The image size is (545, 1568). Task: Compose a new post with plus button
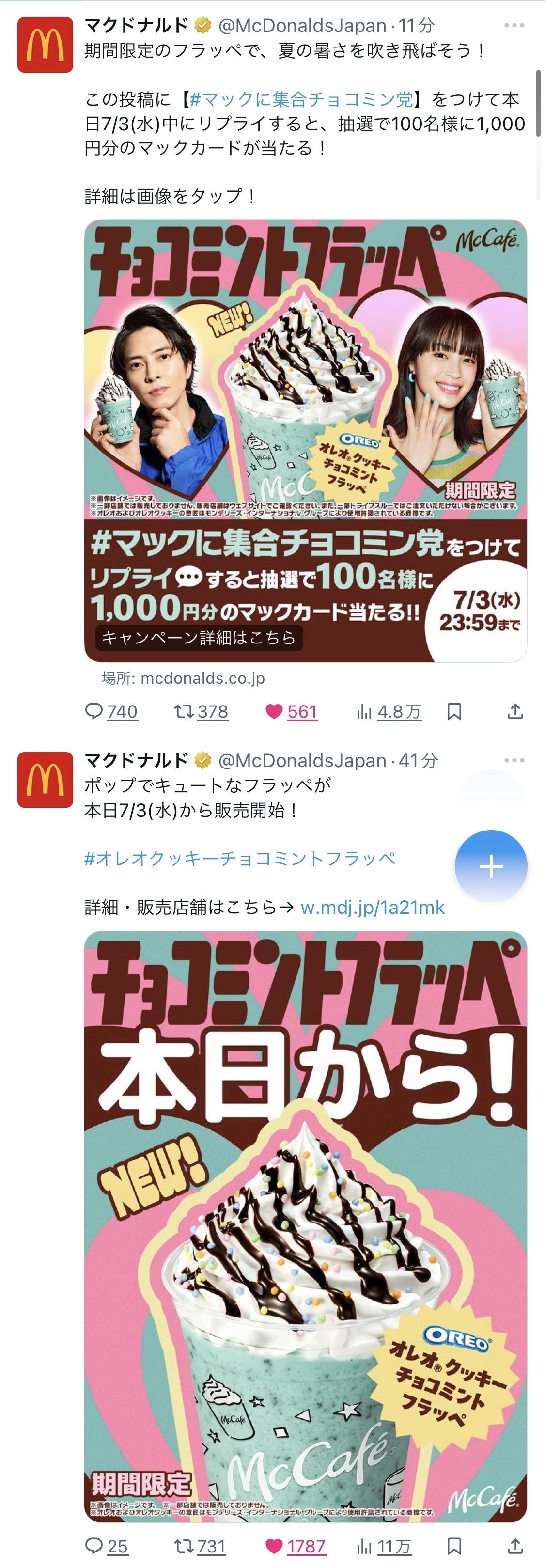490,865
